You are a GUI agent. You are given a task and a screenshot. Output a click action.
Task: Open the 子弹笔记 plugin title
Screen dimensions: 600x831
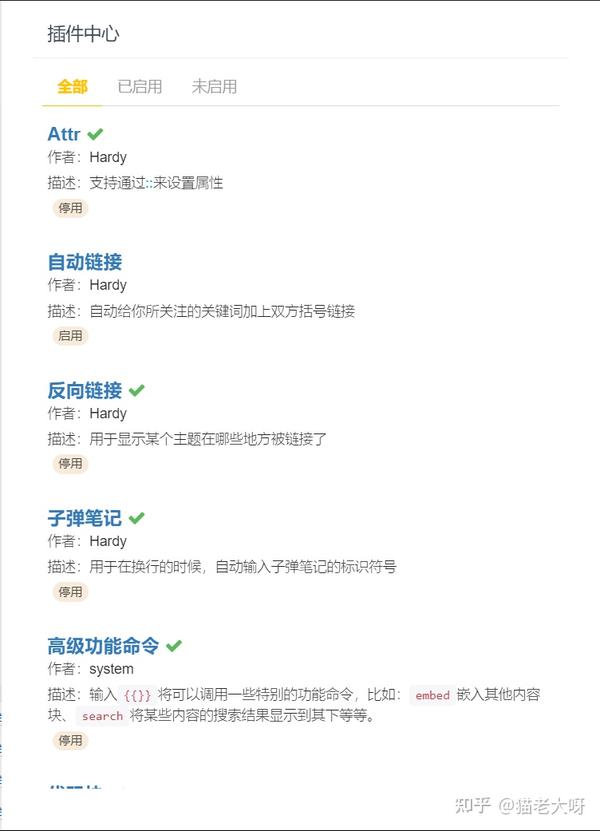pos(85,518)
